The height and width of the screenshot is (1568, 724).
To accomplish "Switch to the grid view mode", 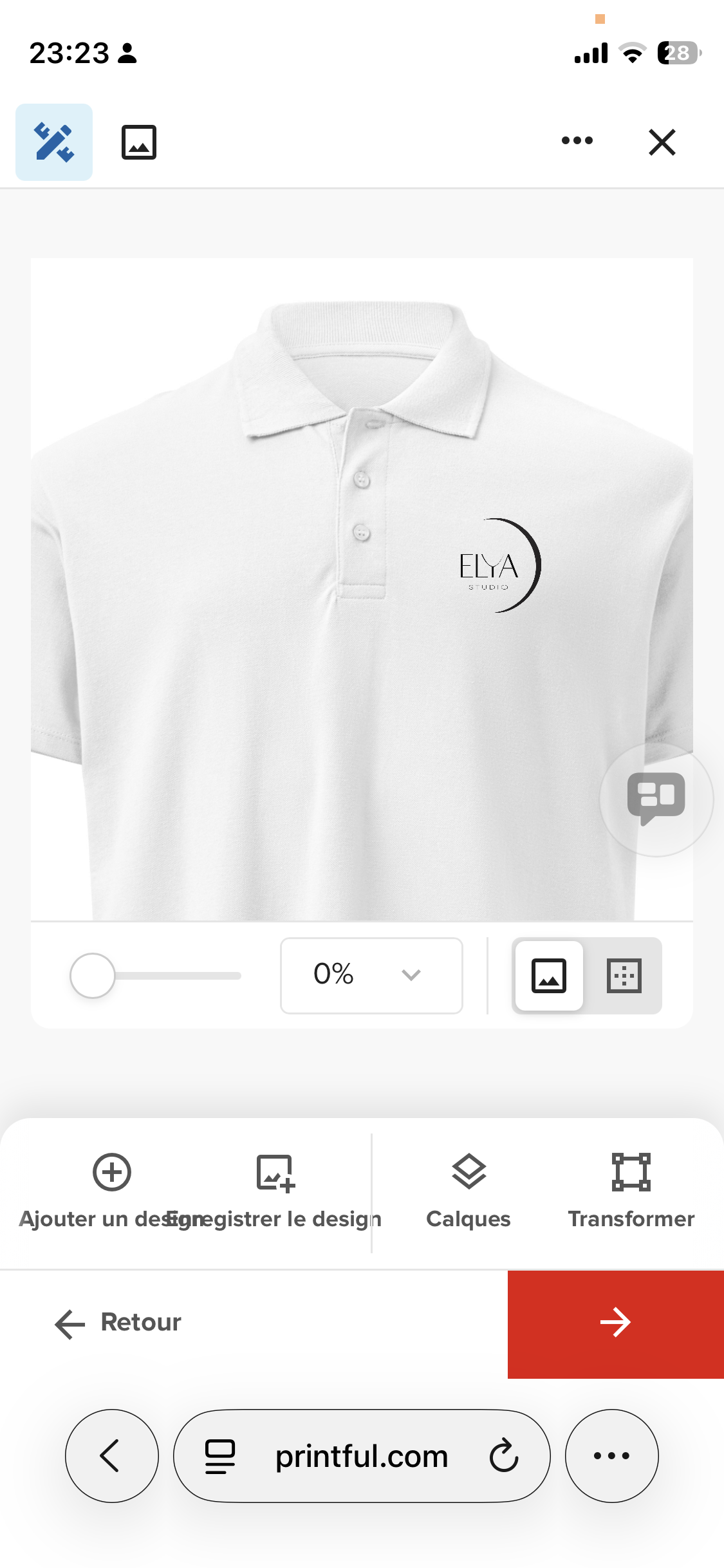I will 624,976.
